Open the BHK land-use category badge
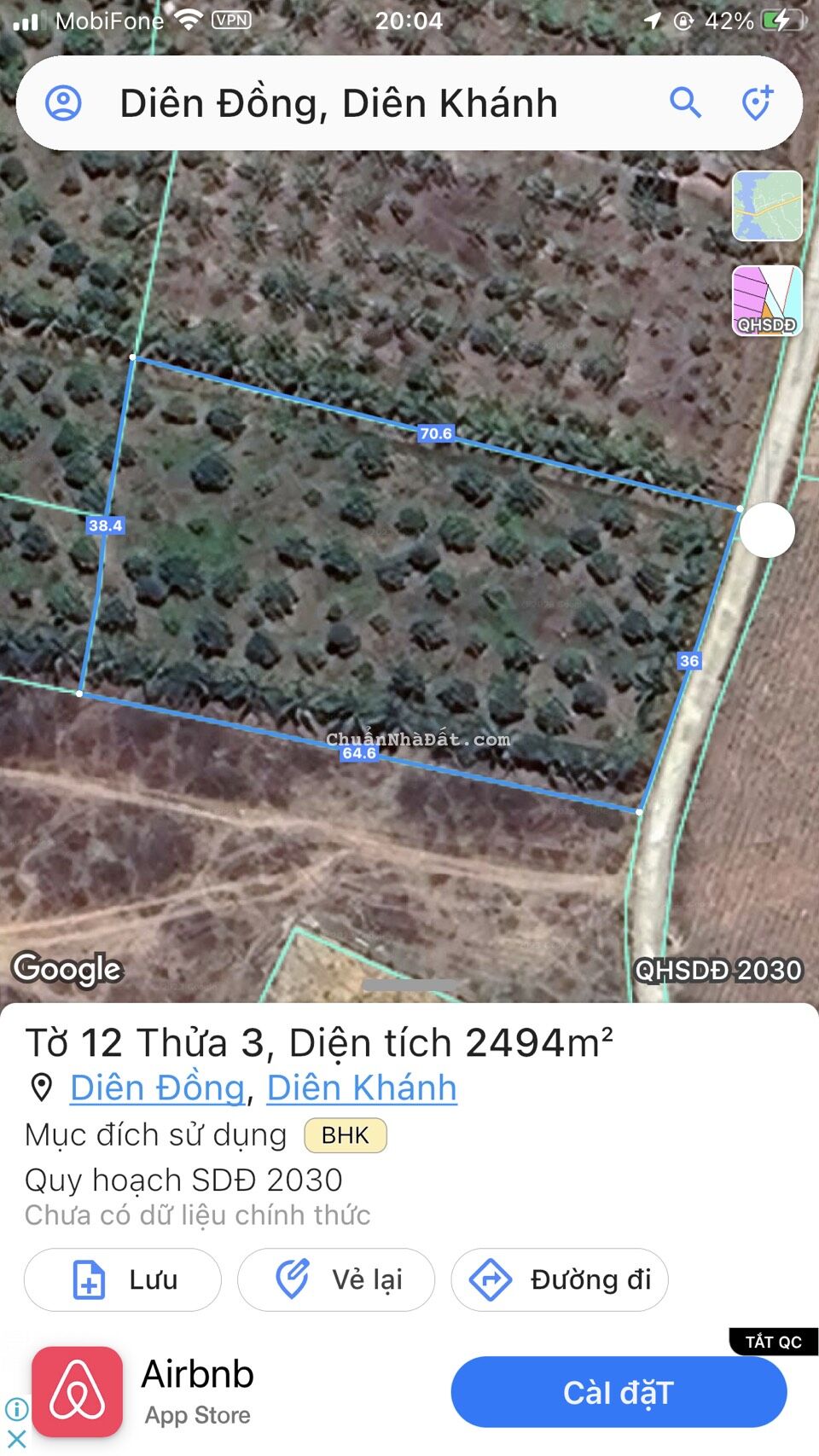 click(345, 1135)
